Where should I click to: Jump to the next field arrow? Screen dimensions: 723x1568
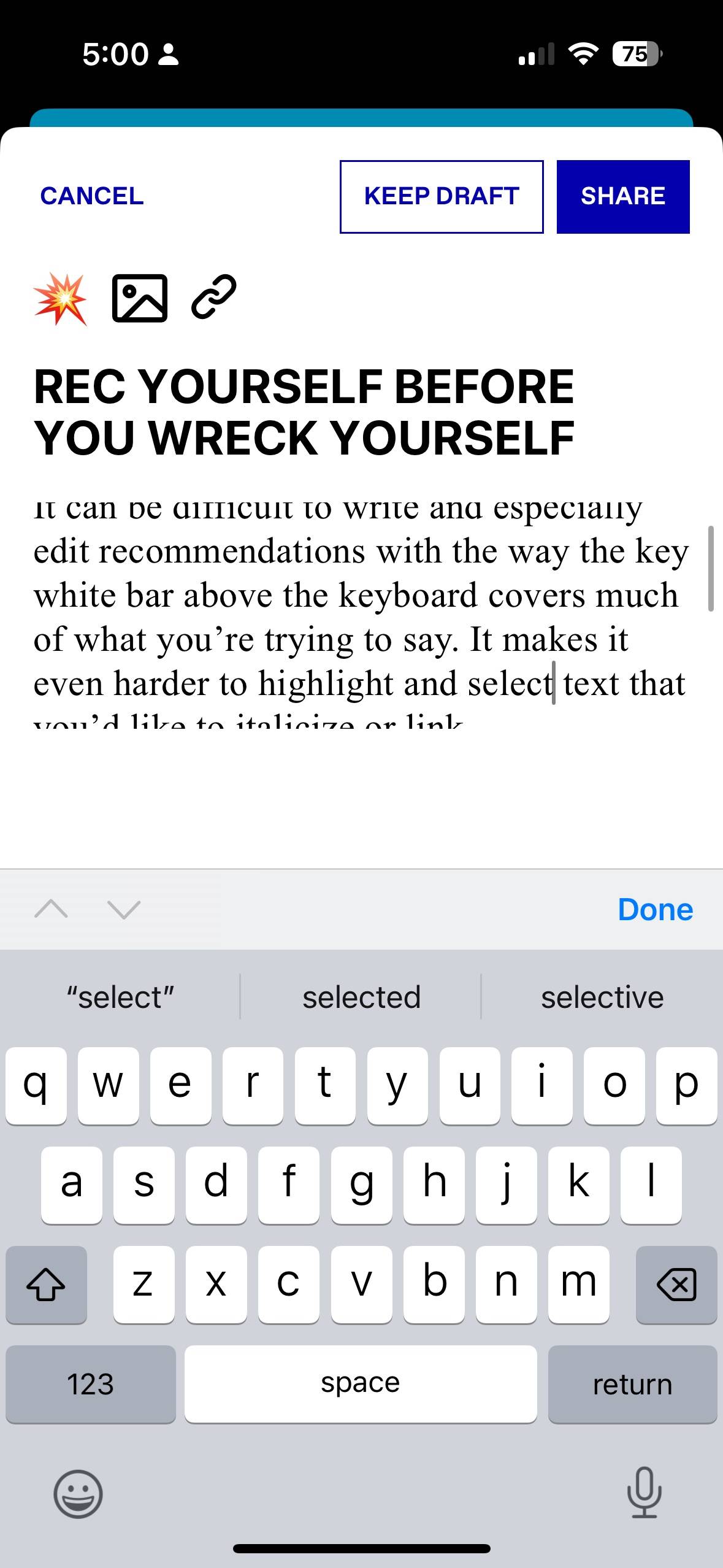pyautogui.click(x=124, y=909)
